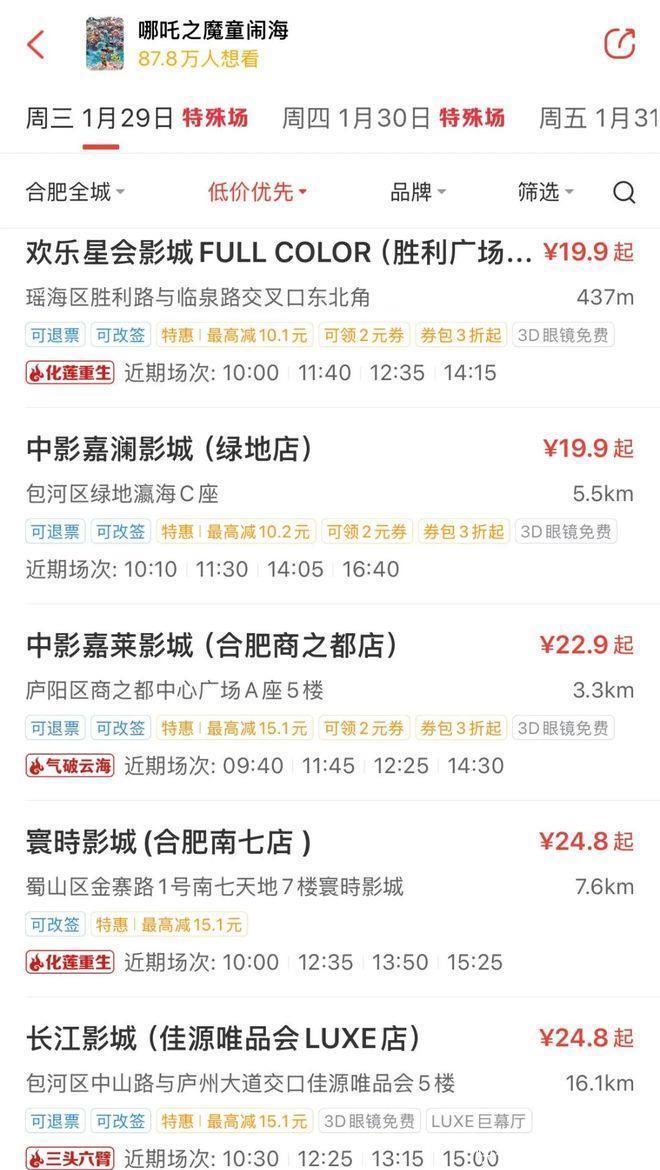Image resolution: width=660 pixels, height=1170 pixels.
Task: Open the 哪吒之魔童闹海 movie poster
Action: 105,44
